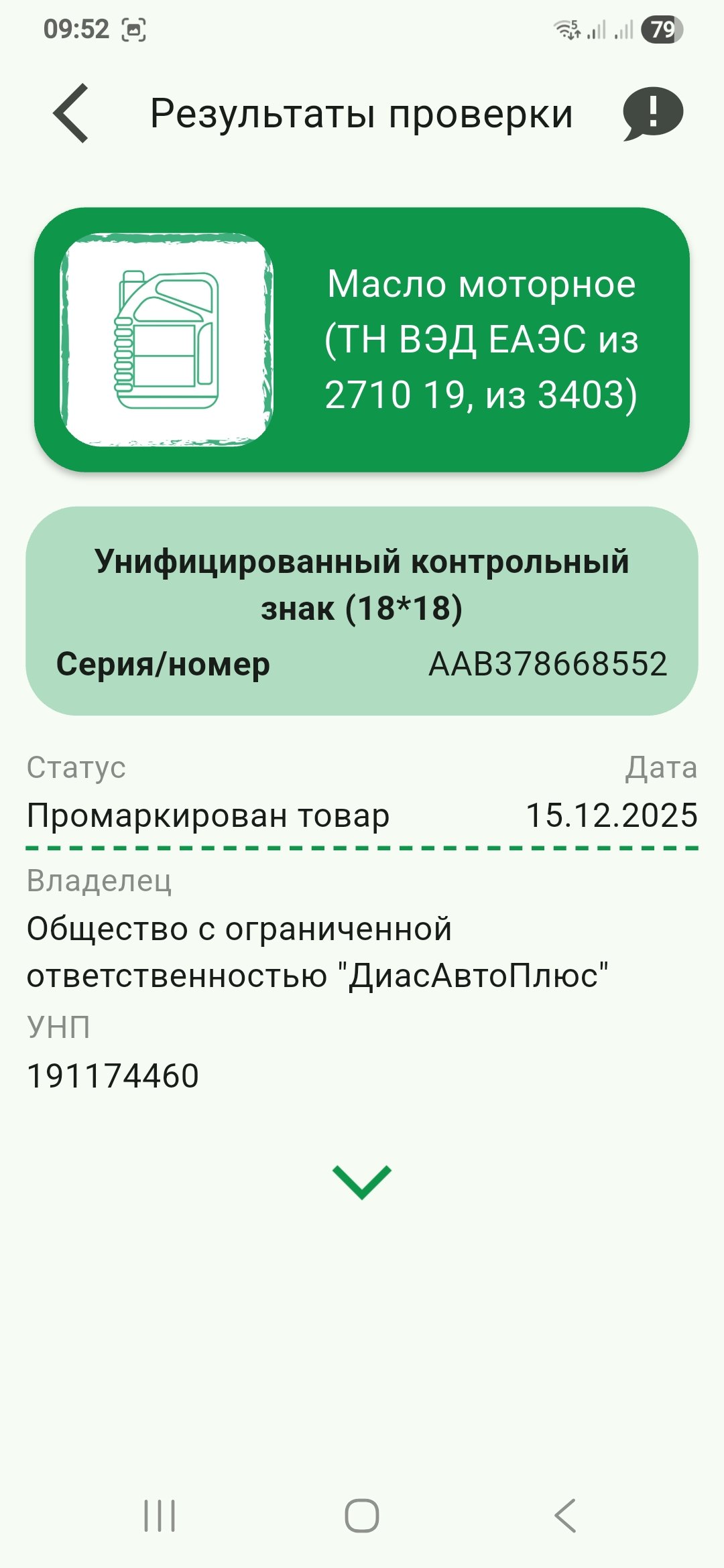Open the report problem speech bubble
Screen dimensions: 724x1568
pos(652,113)
